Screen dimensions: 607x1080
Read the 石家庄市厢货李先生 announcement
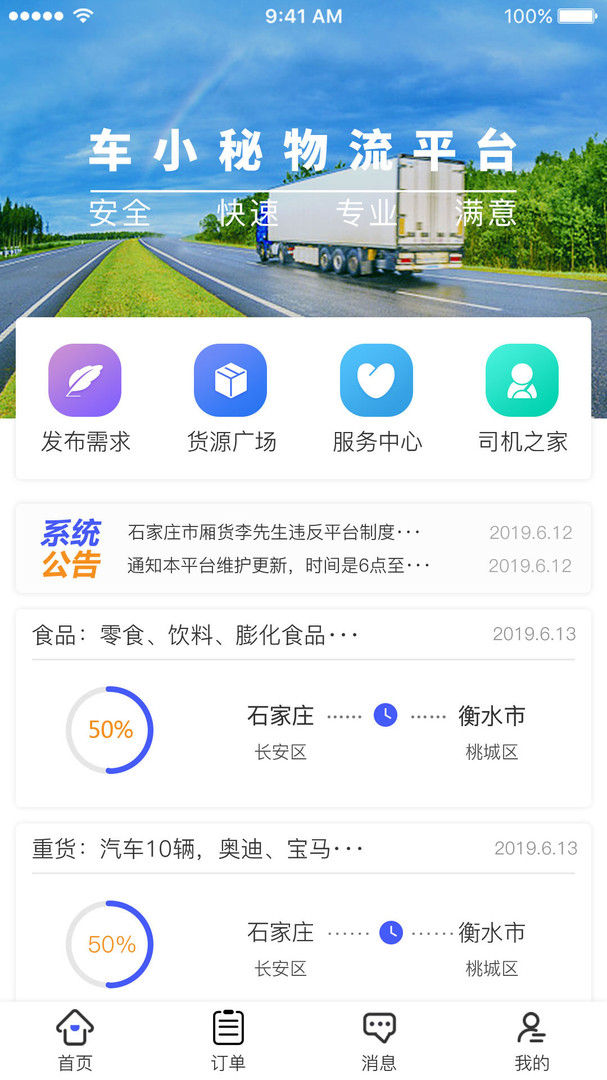pos(275,532)
